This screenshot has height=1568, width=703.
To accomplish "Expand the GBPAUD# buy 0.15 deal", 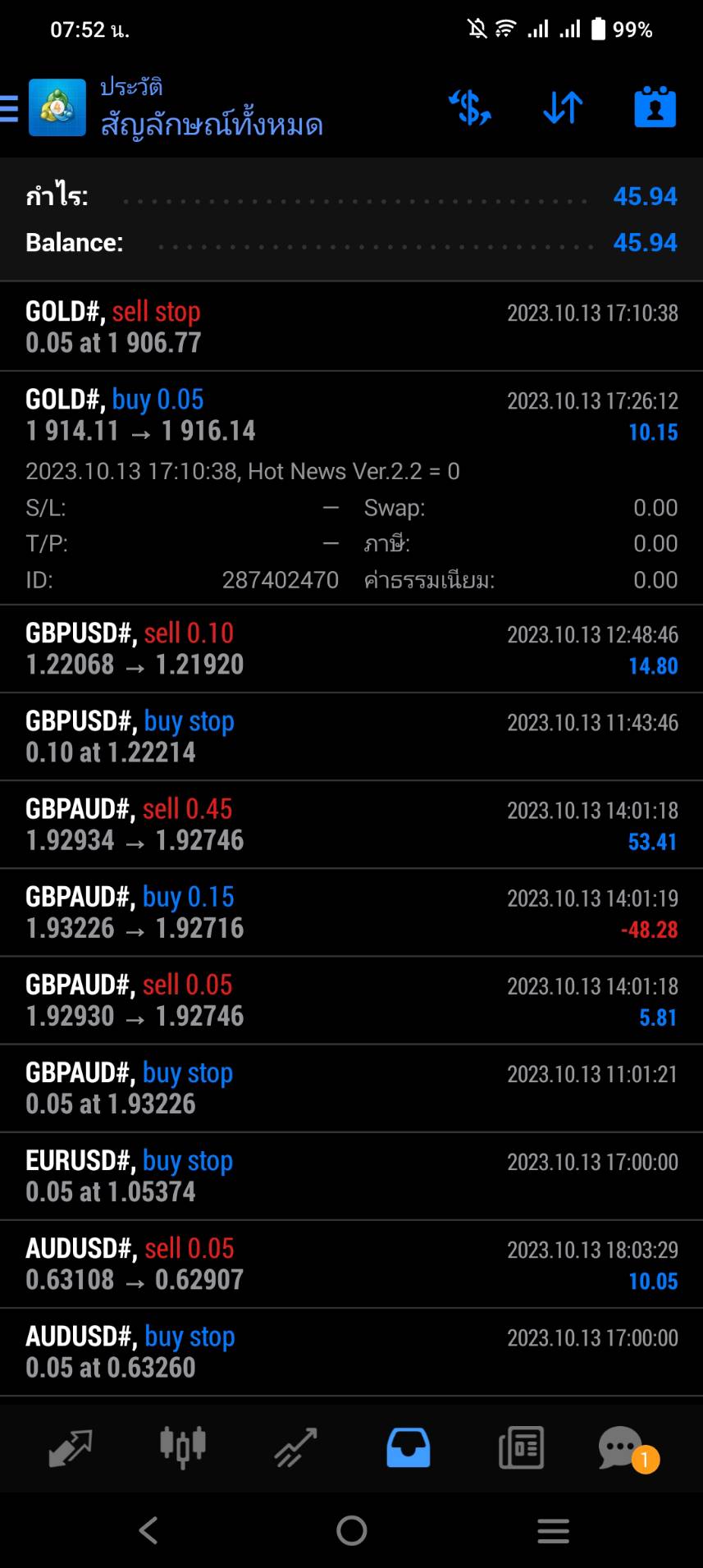I will click(x=351, y=912).
